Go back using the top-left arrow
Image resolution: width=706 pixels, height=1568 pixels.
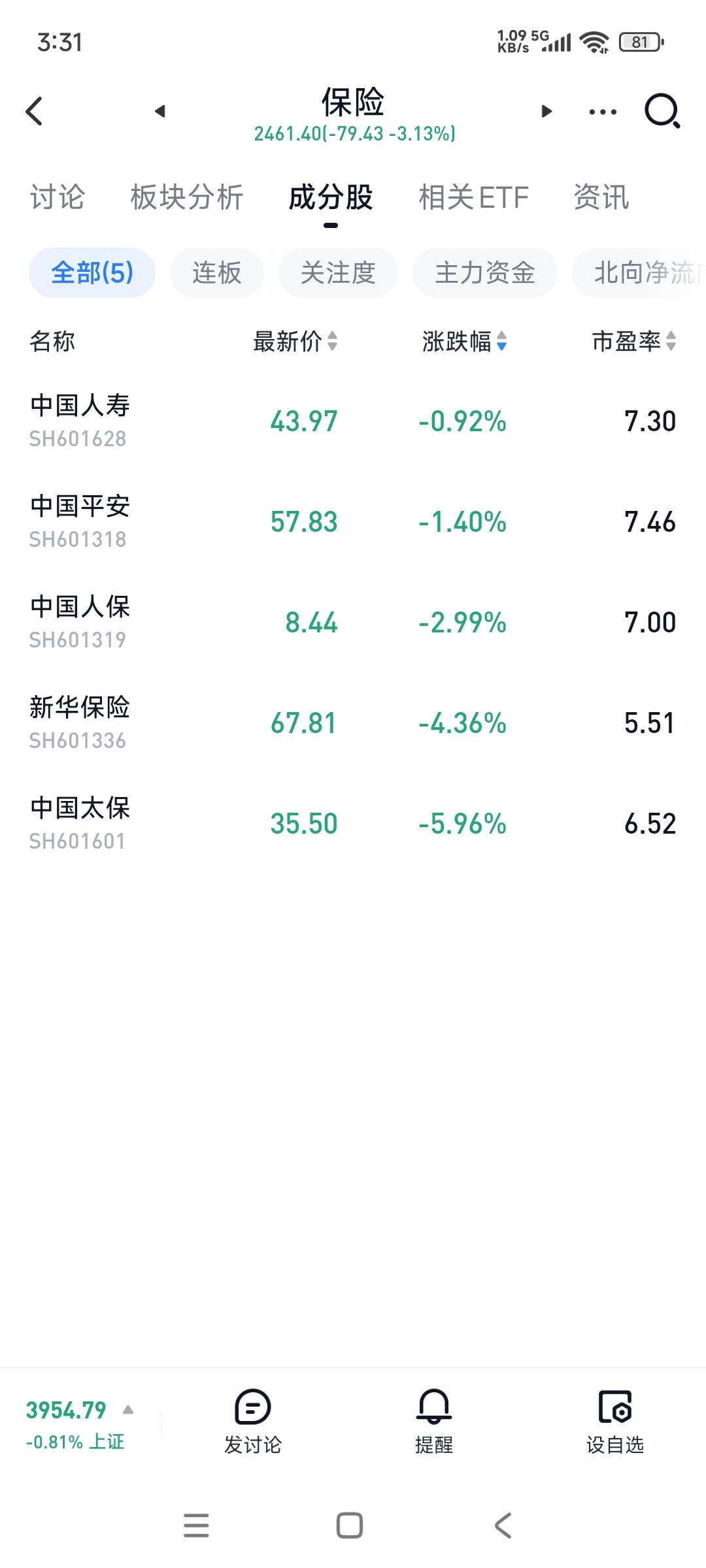tap(35, 111)
